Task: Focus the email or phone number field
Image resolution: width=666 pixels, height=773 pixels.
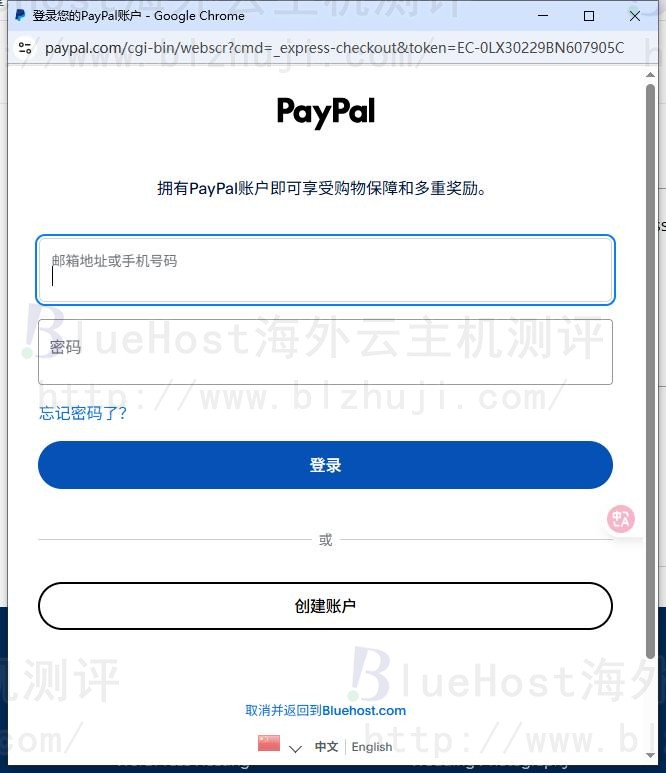Action: 325,270
